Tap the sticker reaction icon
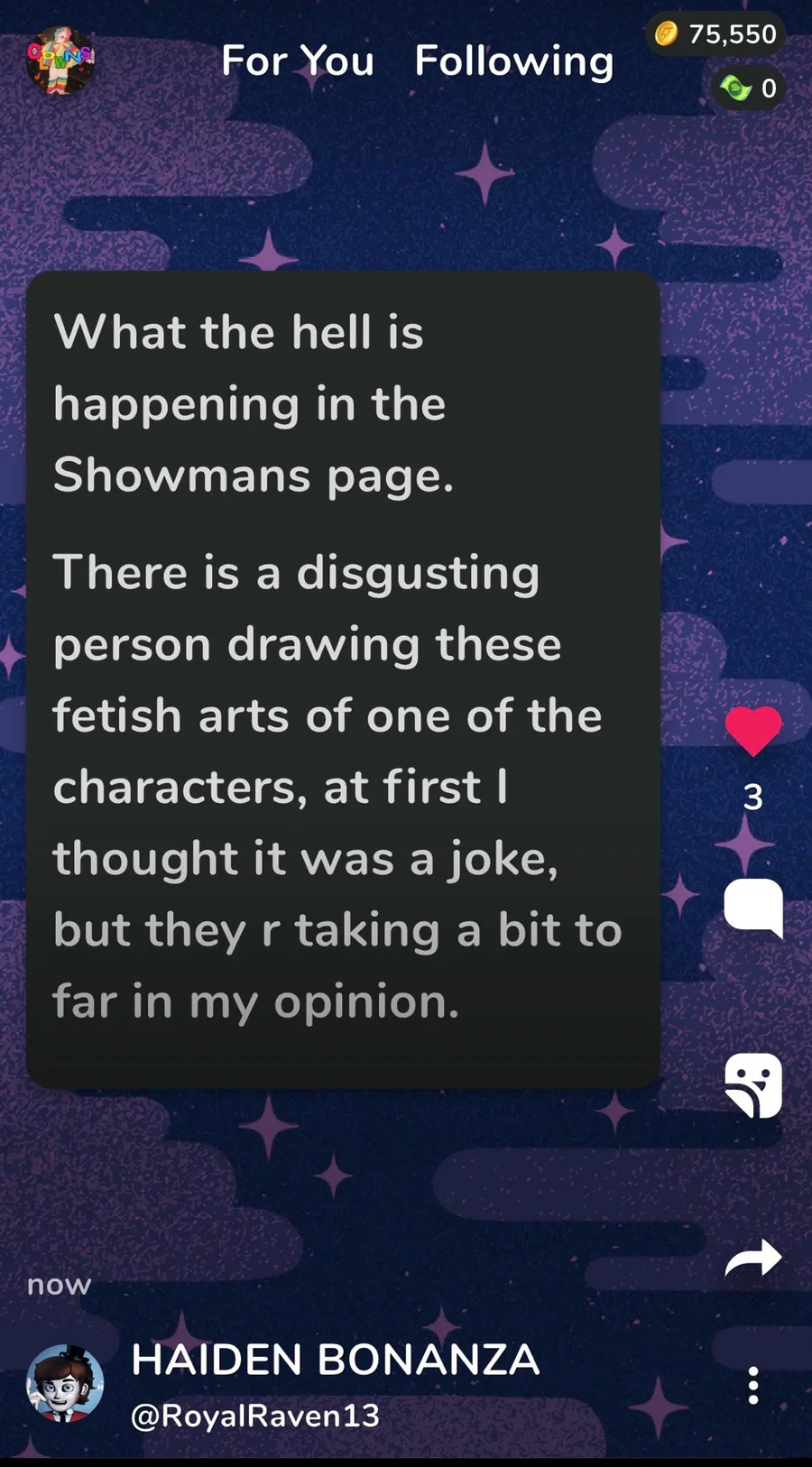 pyautogui.click(x=753, y=1085)
